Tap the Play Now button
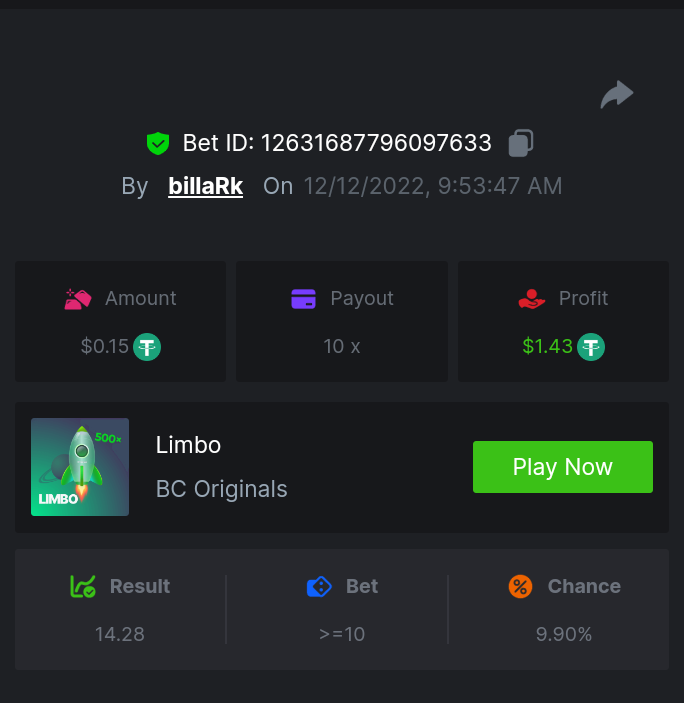Viewport: 684px width, 703px height. pyautogui.click(x=562, y=467)
